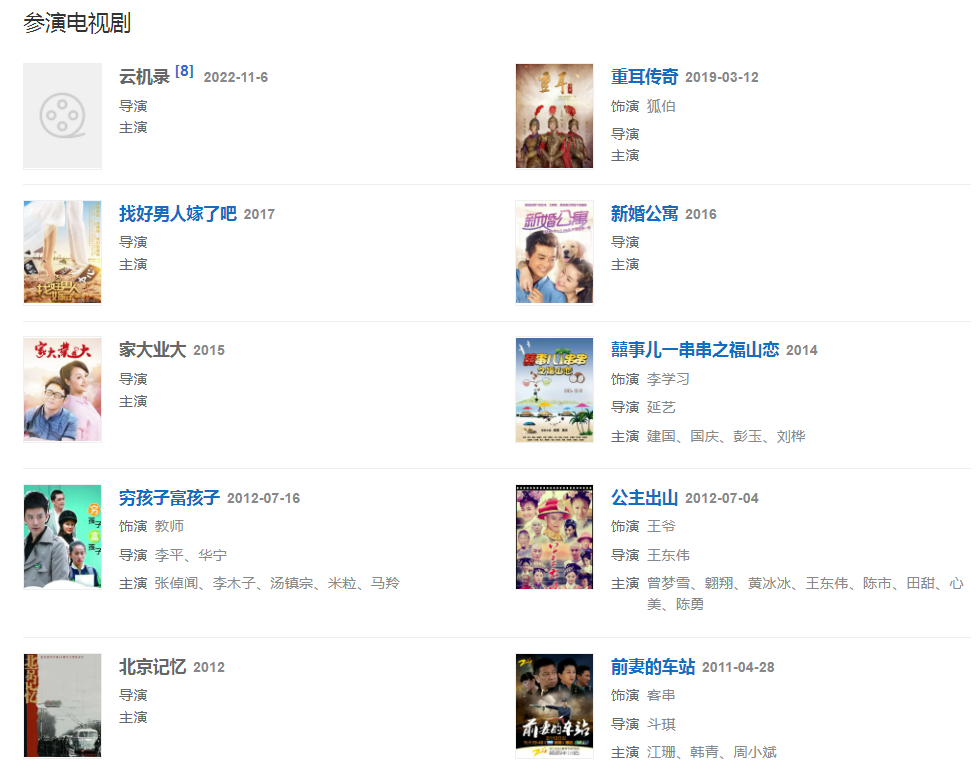Open the 重耳传奇 title link
The image size is (977, 773).
click(x=644, y=77)
